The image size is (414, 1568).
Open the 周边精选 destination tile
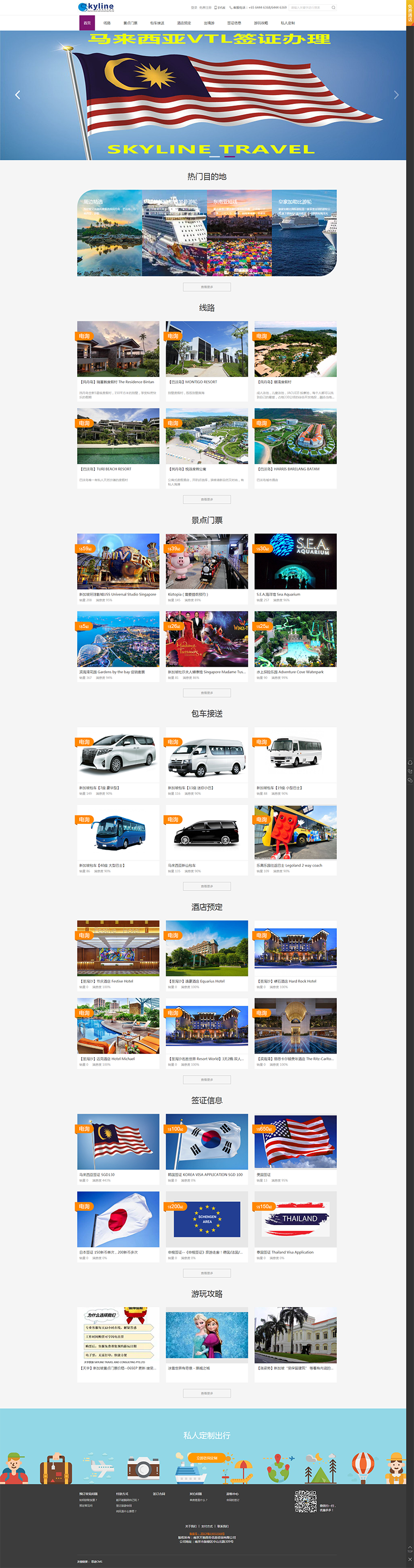tap(110, 233)
